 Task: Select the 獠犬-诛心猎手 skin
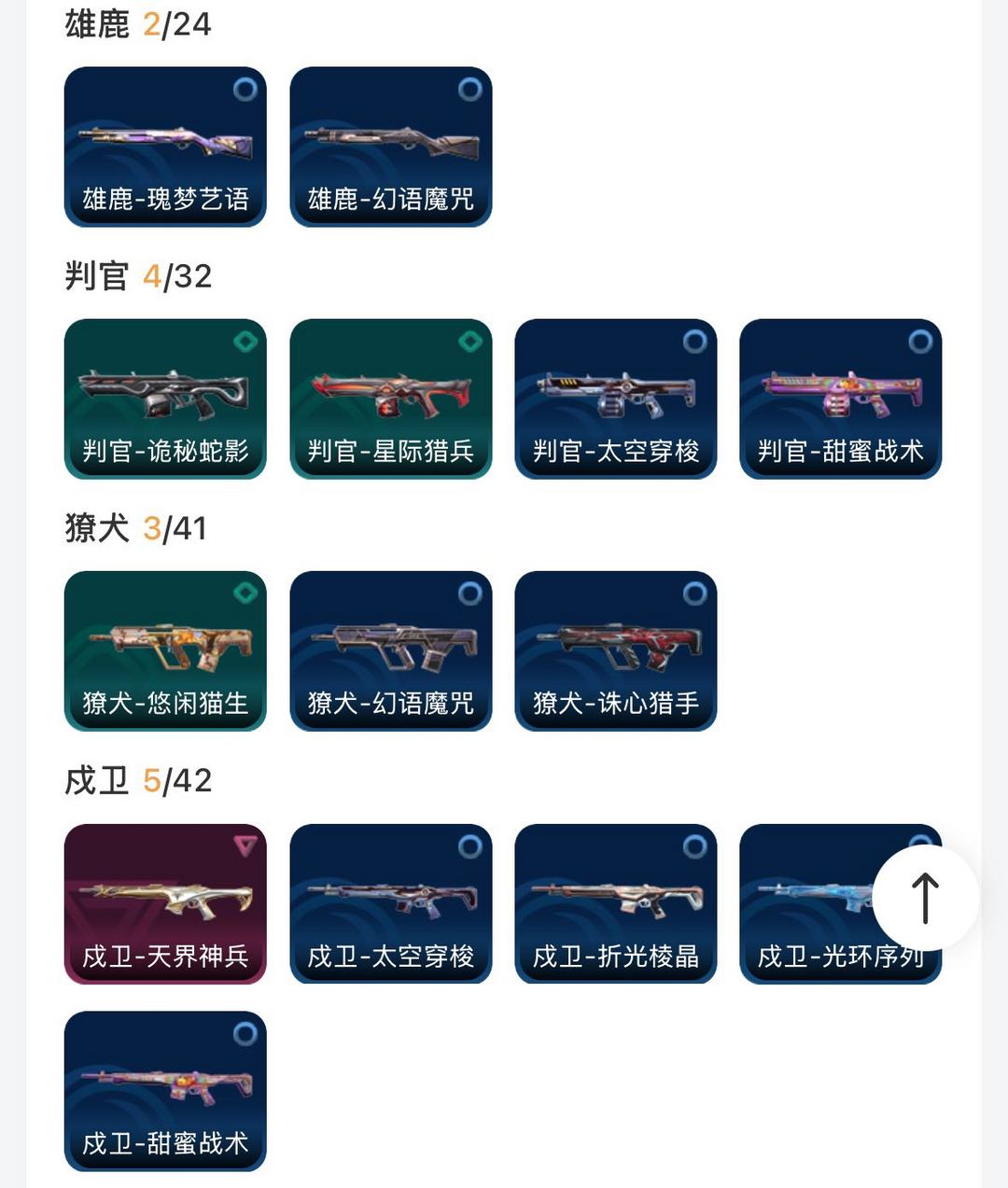tap(615, 650)
